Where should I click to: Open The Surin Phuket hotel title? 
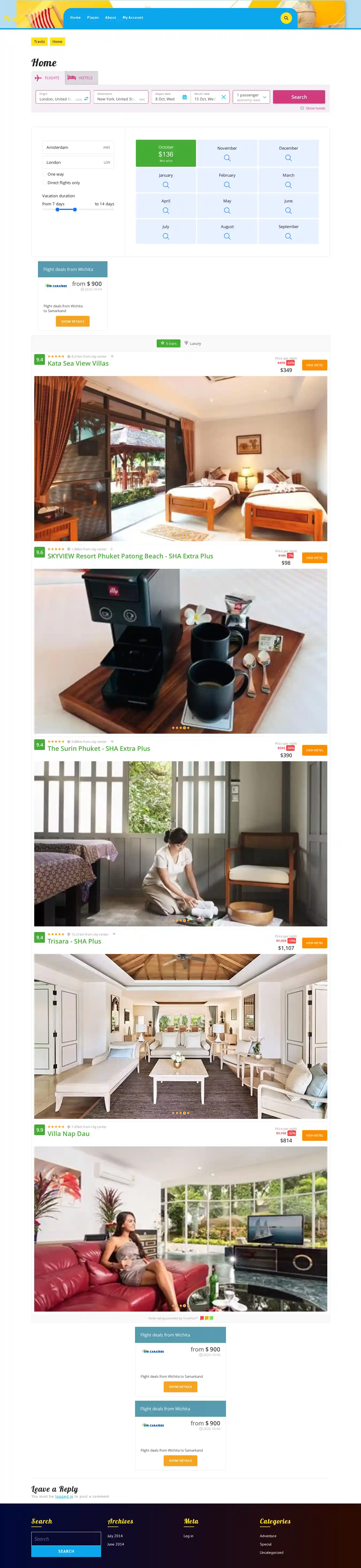coord(98,749)
